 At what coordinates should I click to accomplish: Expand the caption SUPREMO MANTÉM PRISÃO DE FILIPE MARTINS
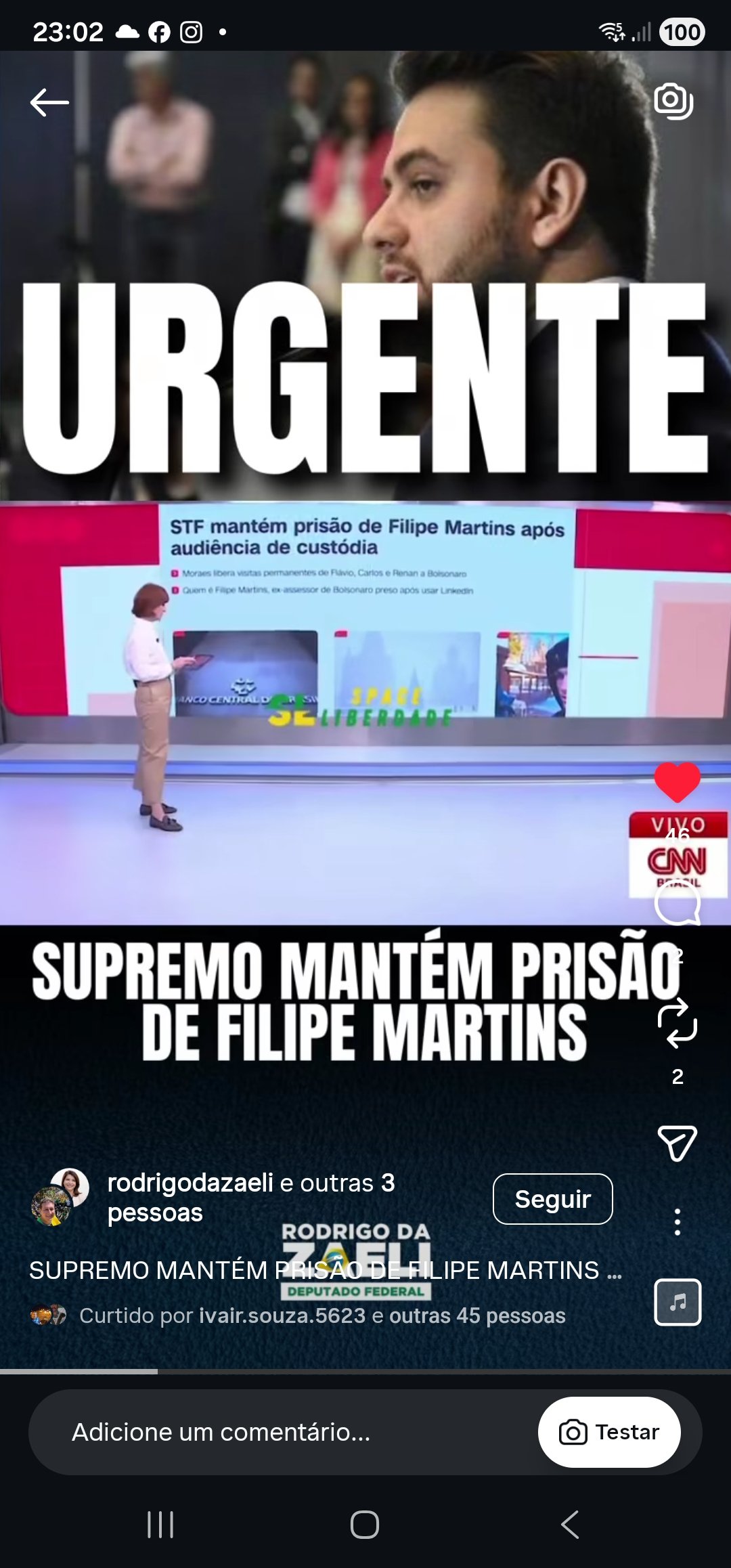[325, 1271]
